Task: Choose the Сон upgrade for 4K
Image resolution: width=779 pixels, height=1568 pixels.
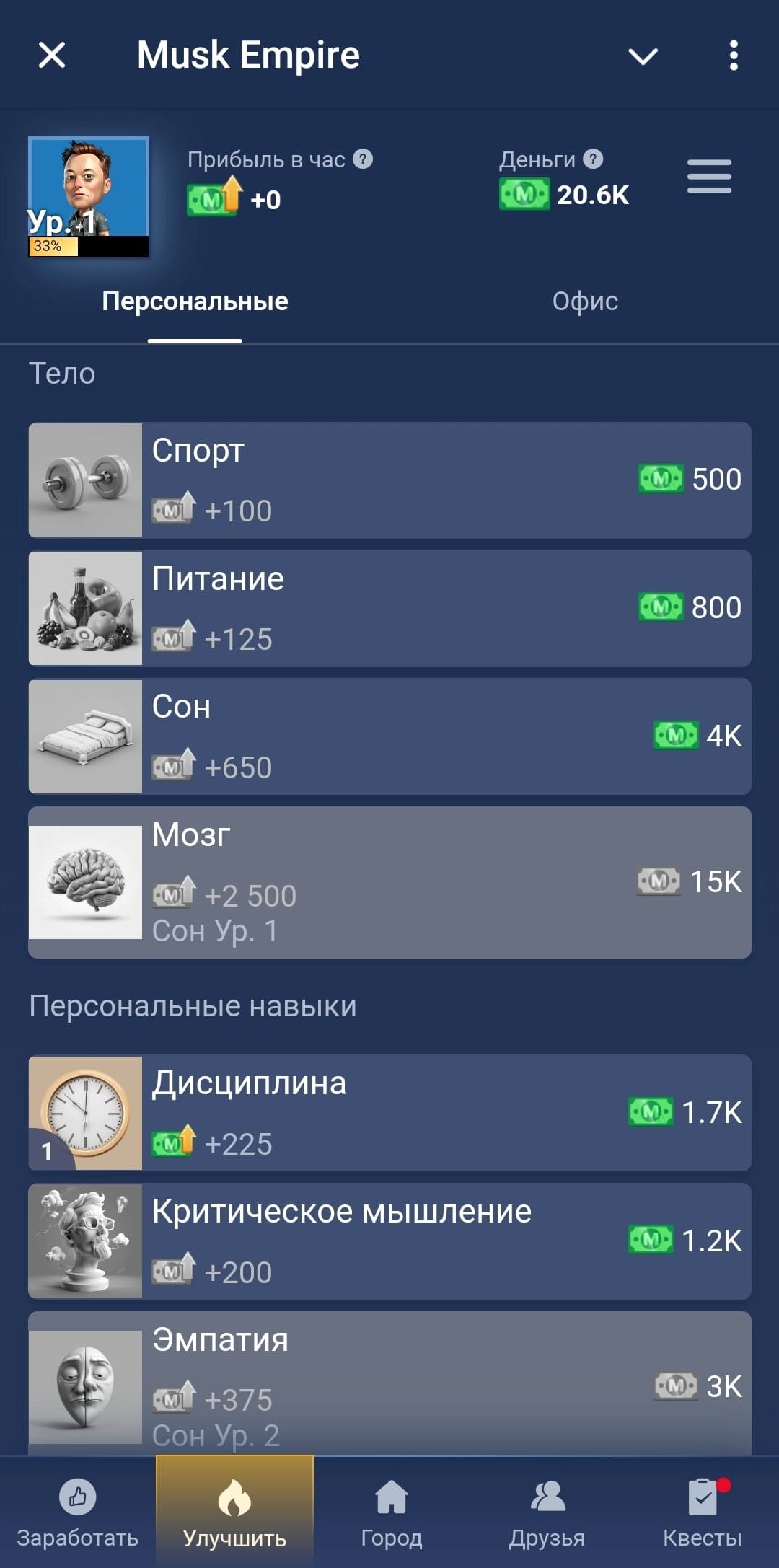Action: pyautogui.click(x=389, y=736)
